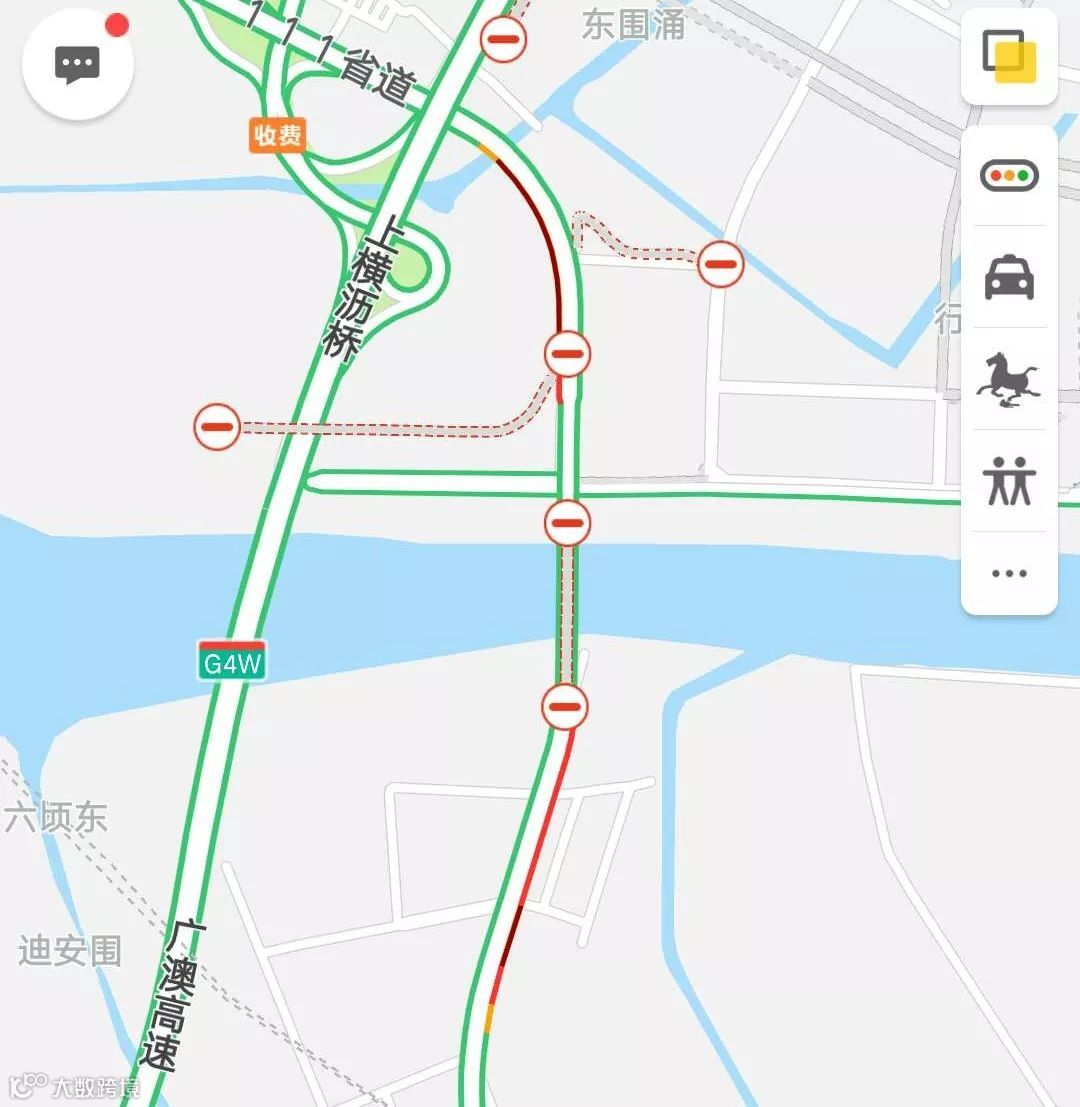Open the chat message bubble icon
This screenshot has width=1080, height=1107.
click(x=78, y=62)
